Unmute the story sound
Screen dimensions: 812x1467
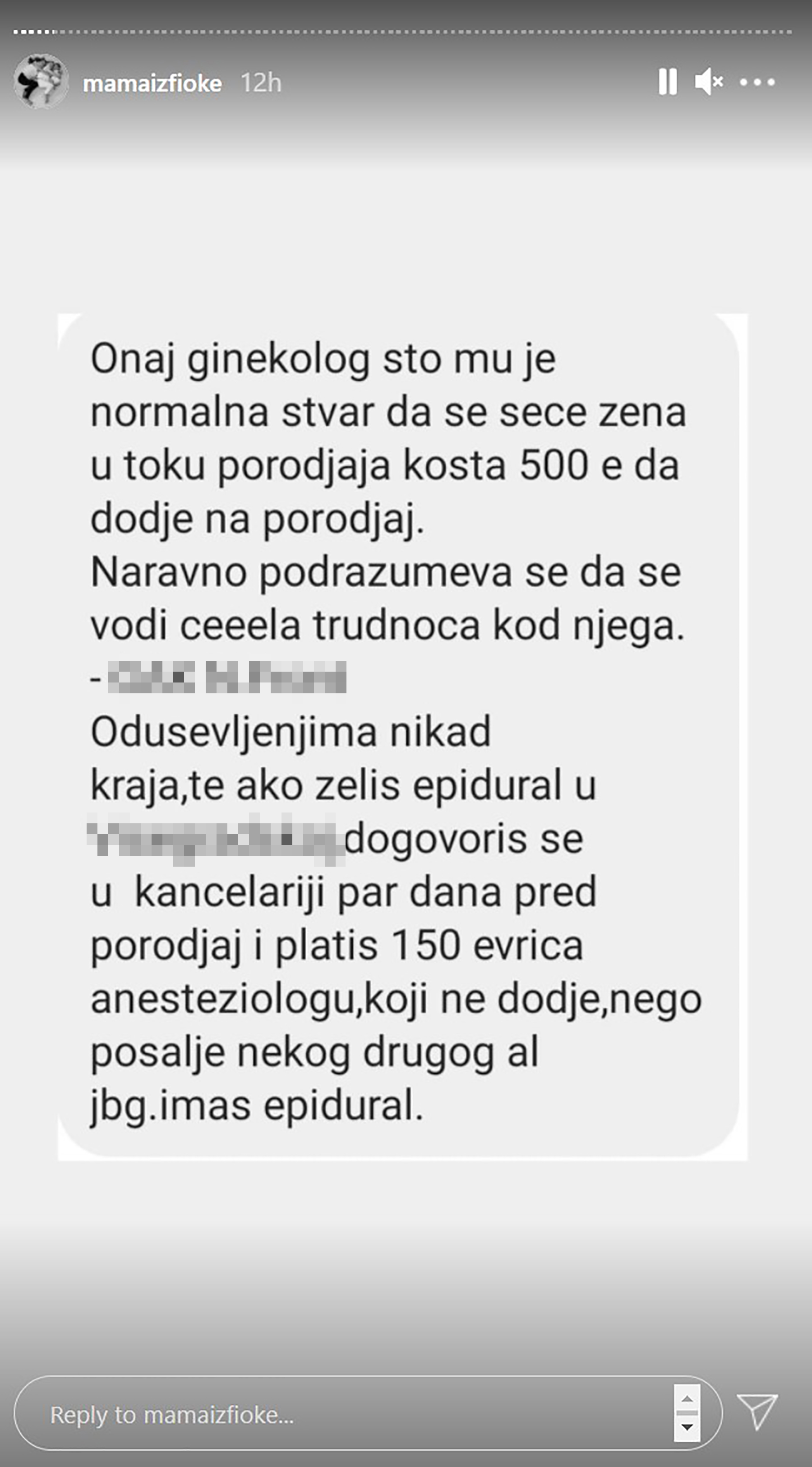pyautogui.click(x=708, y=81)
